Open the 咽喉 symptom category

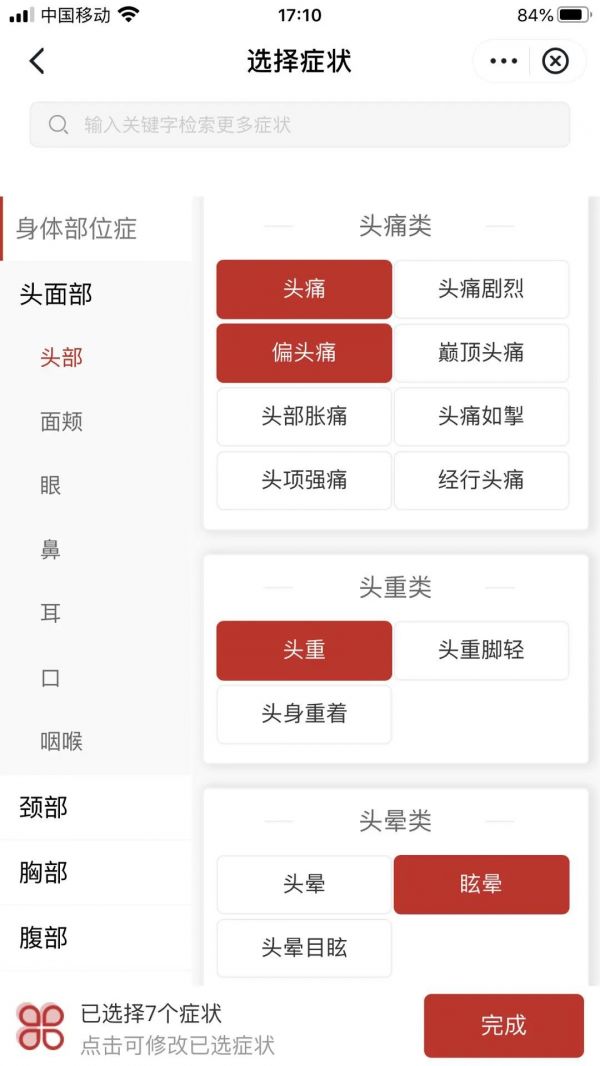tap(61, 742)
